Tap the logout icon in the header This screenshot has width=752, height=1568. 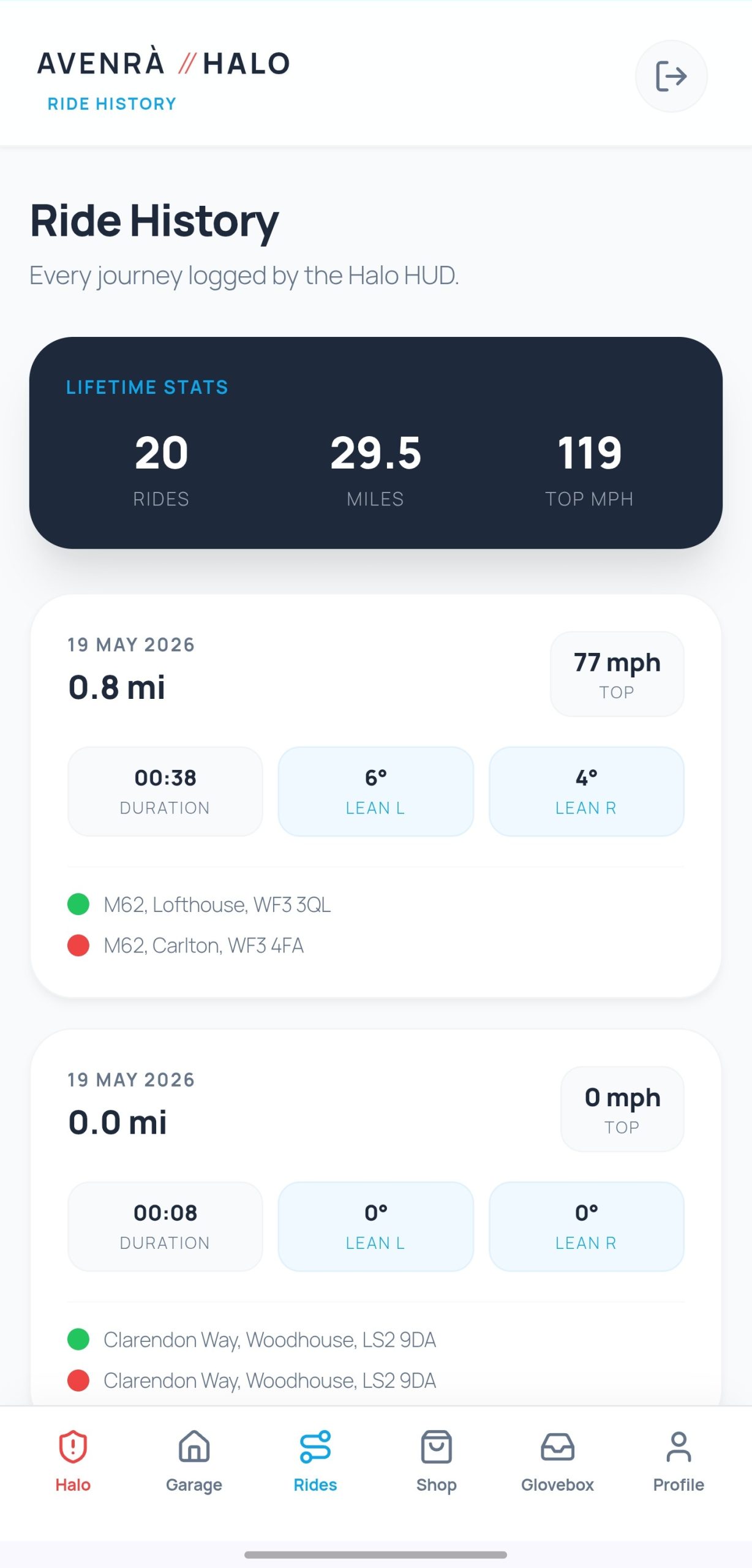(x=671, y=76)
